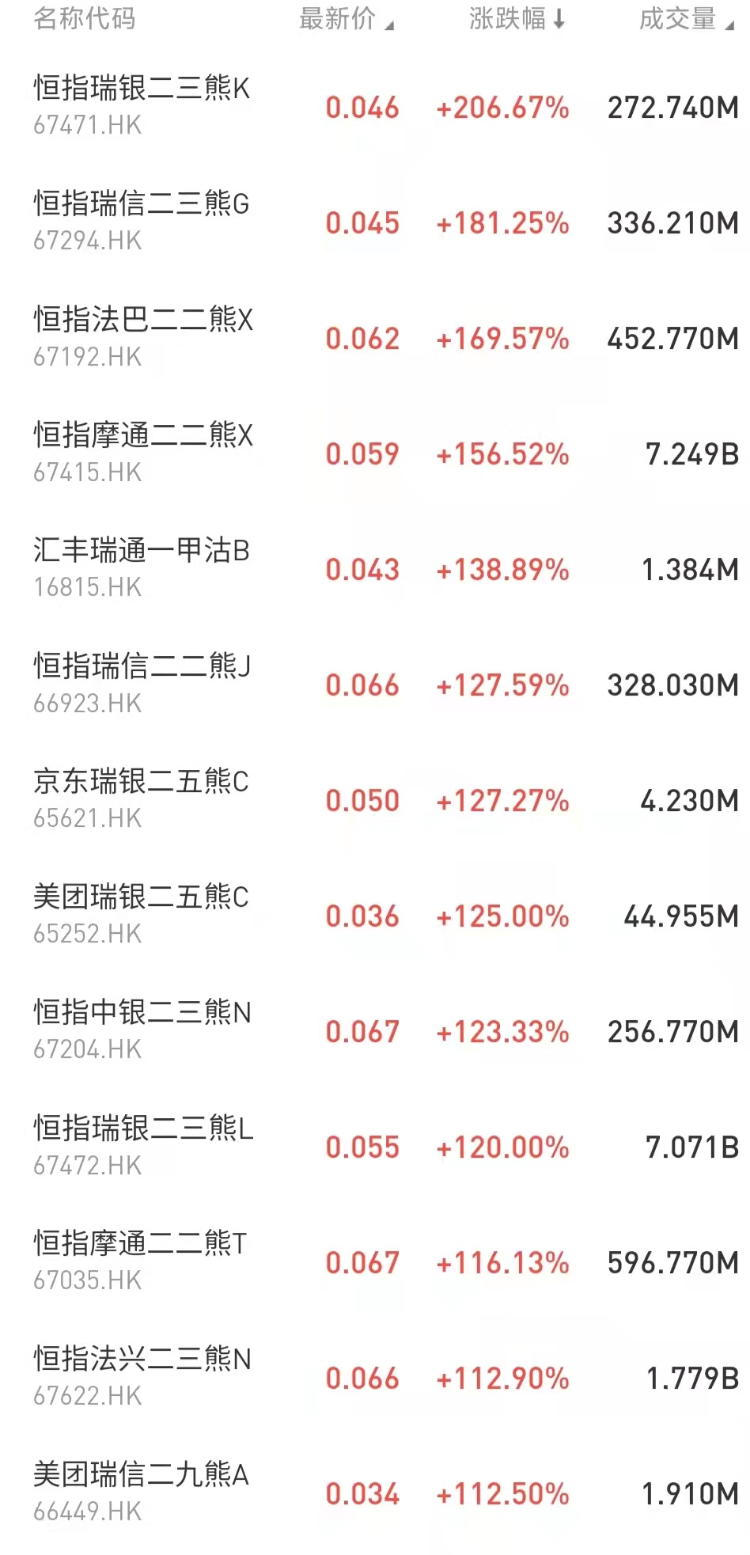This screenshot has height=1555, width=750.
Task: Open 汇丰瑞通一甲沽B 16815.HK
Action: pyautogui.click(x=375, y=569)
